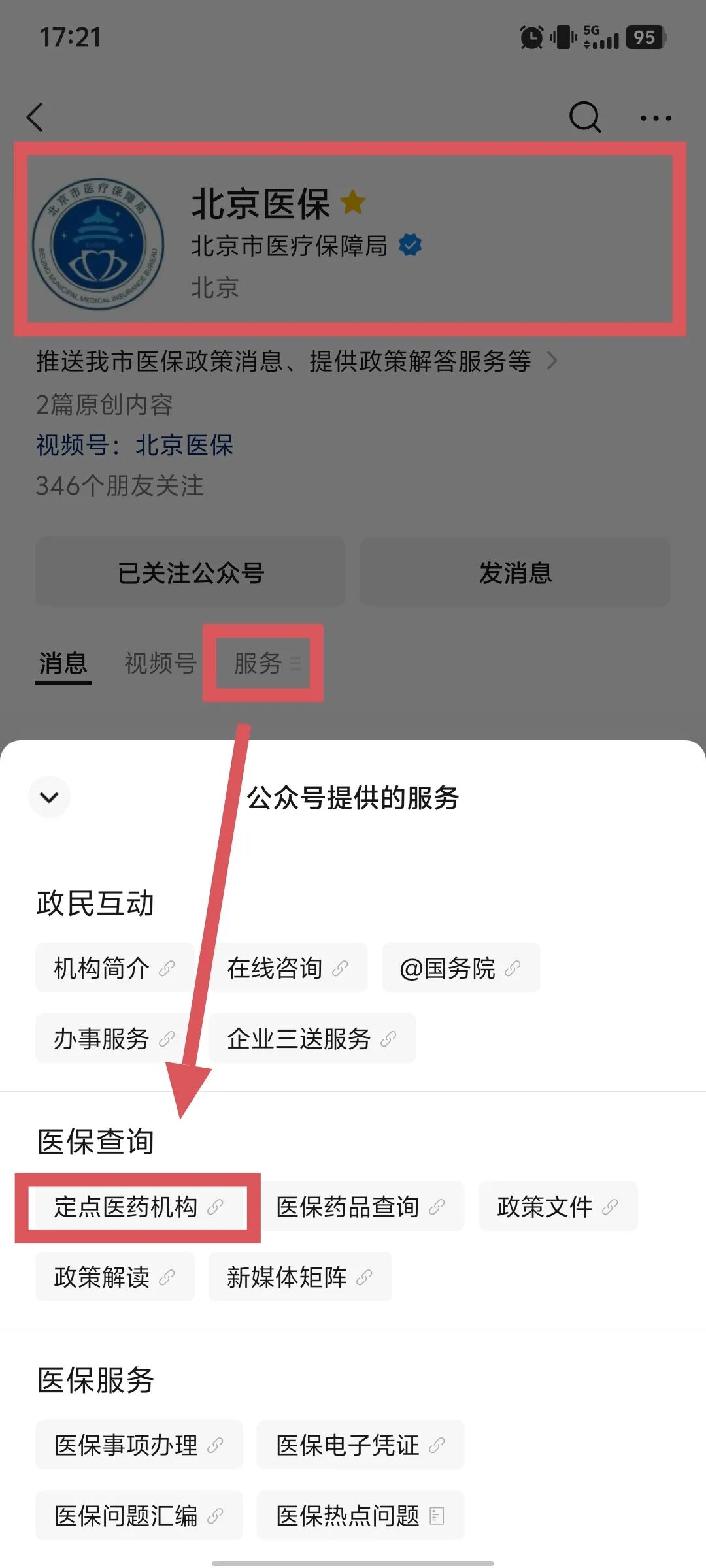Open the @国务院 link
Viewport: 706px width, 1568px height.
pos(460,968)
